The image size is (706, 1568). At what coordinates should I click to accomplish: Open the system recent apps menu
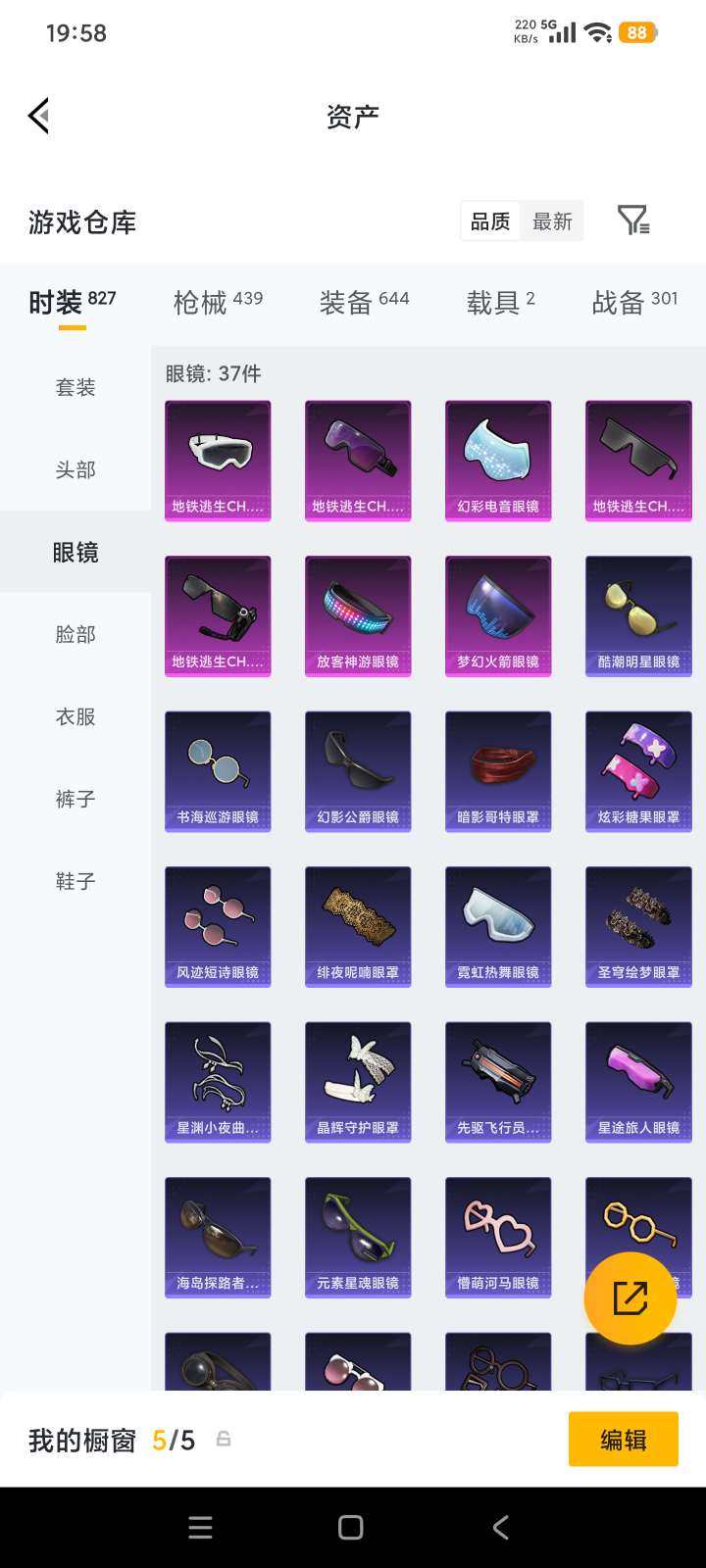click(x=200, y=1527)
